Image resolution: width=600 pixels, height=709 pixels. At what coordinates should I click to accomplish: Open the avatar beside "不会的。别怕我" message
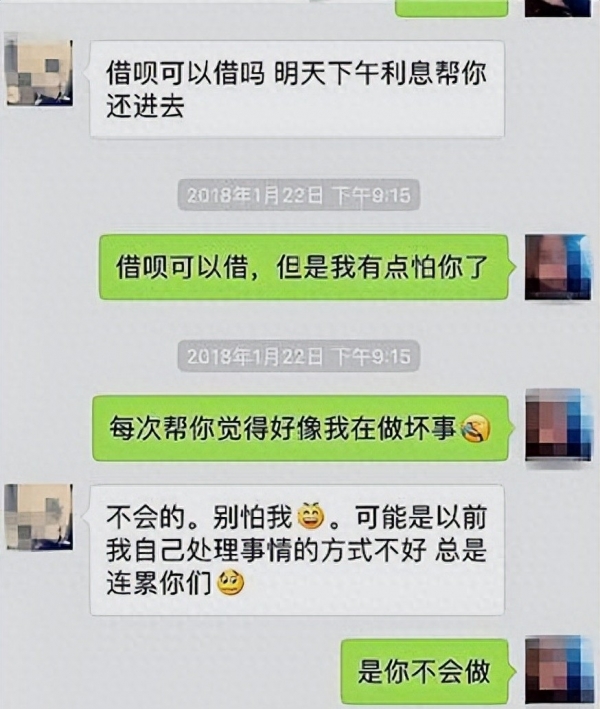pyautogui.click(x=37, y=517)
